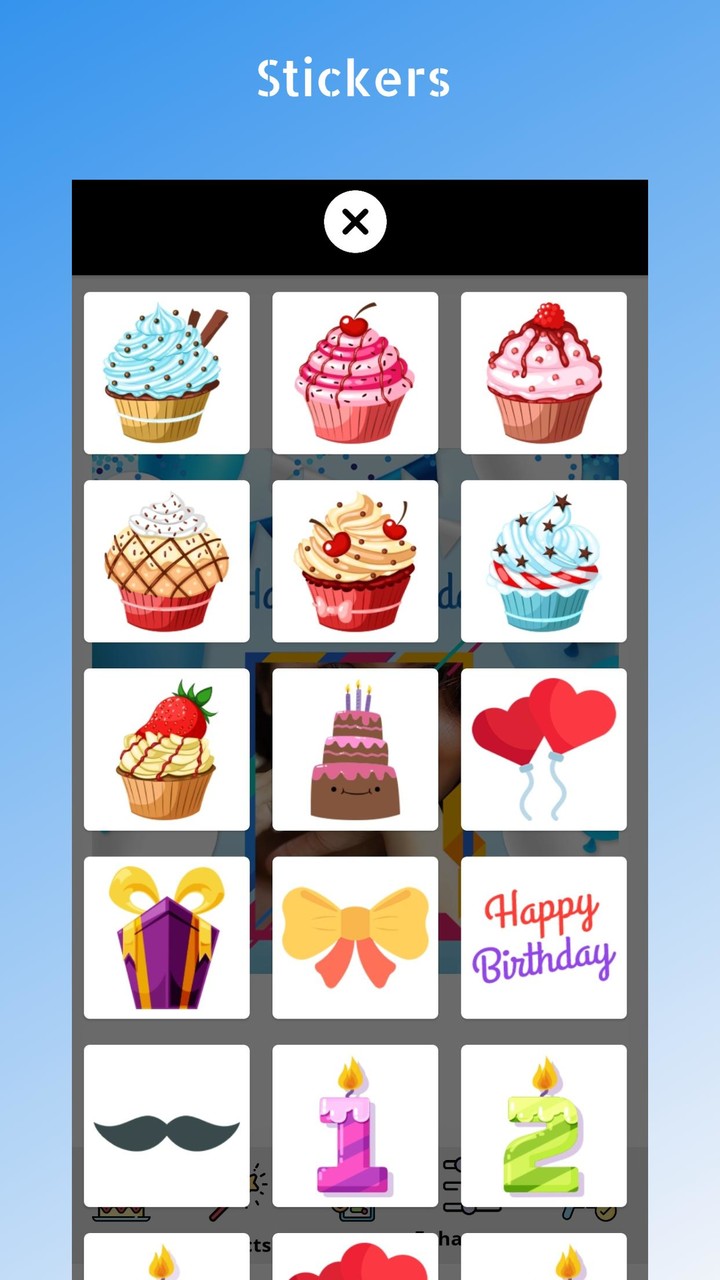
Task: Choose the strawberry cream cupcake sticker
Action: tap(166, 749)
